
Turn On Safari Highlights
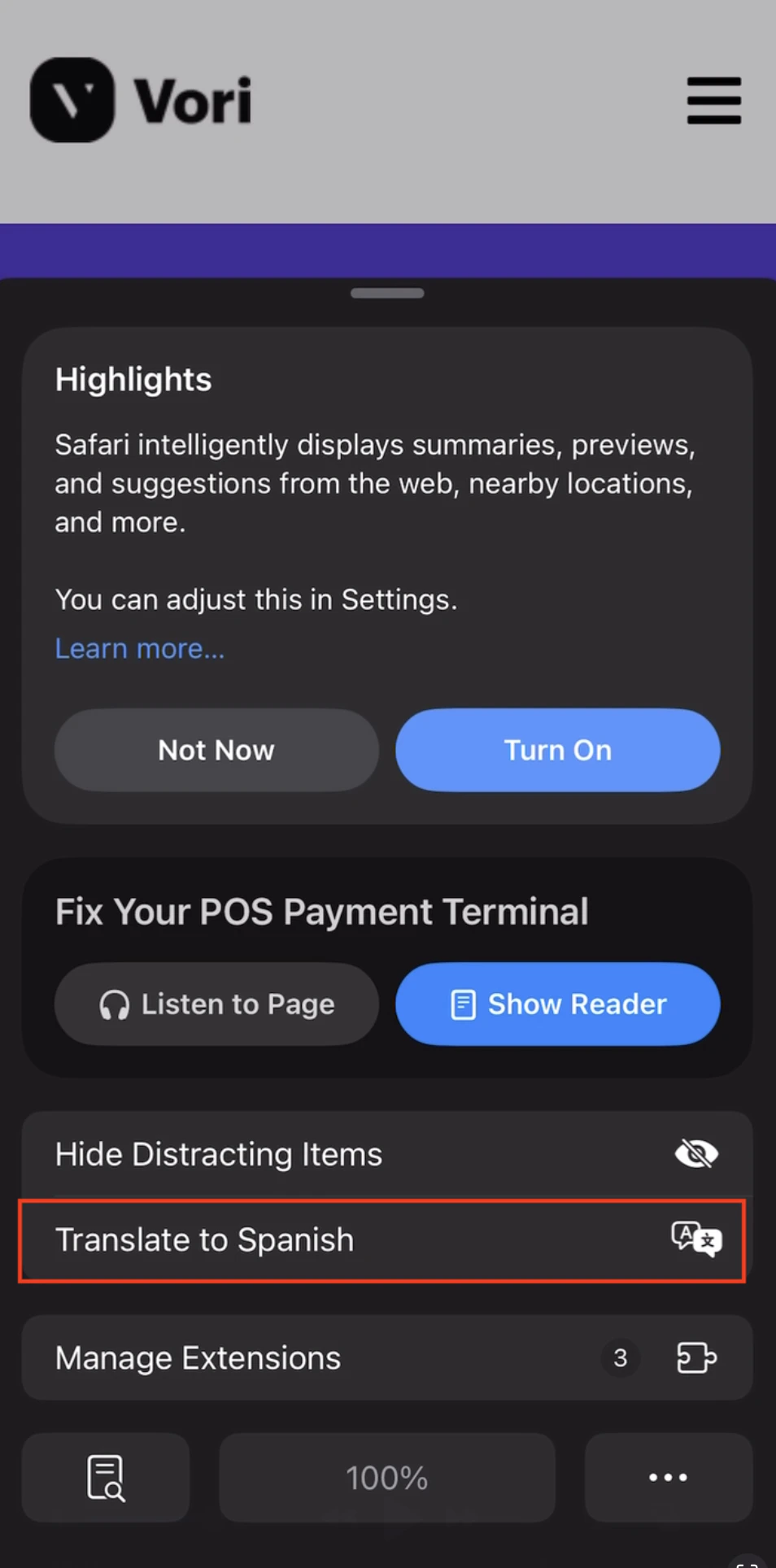pyautogui.click(x=557, y=750)
